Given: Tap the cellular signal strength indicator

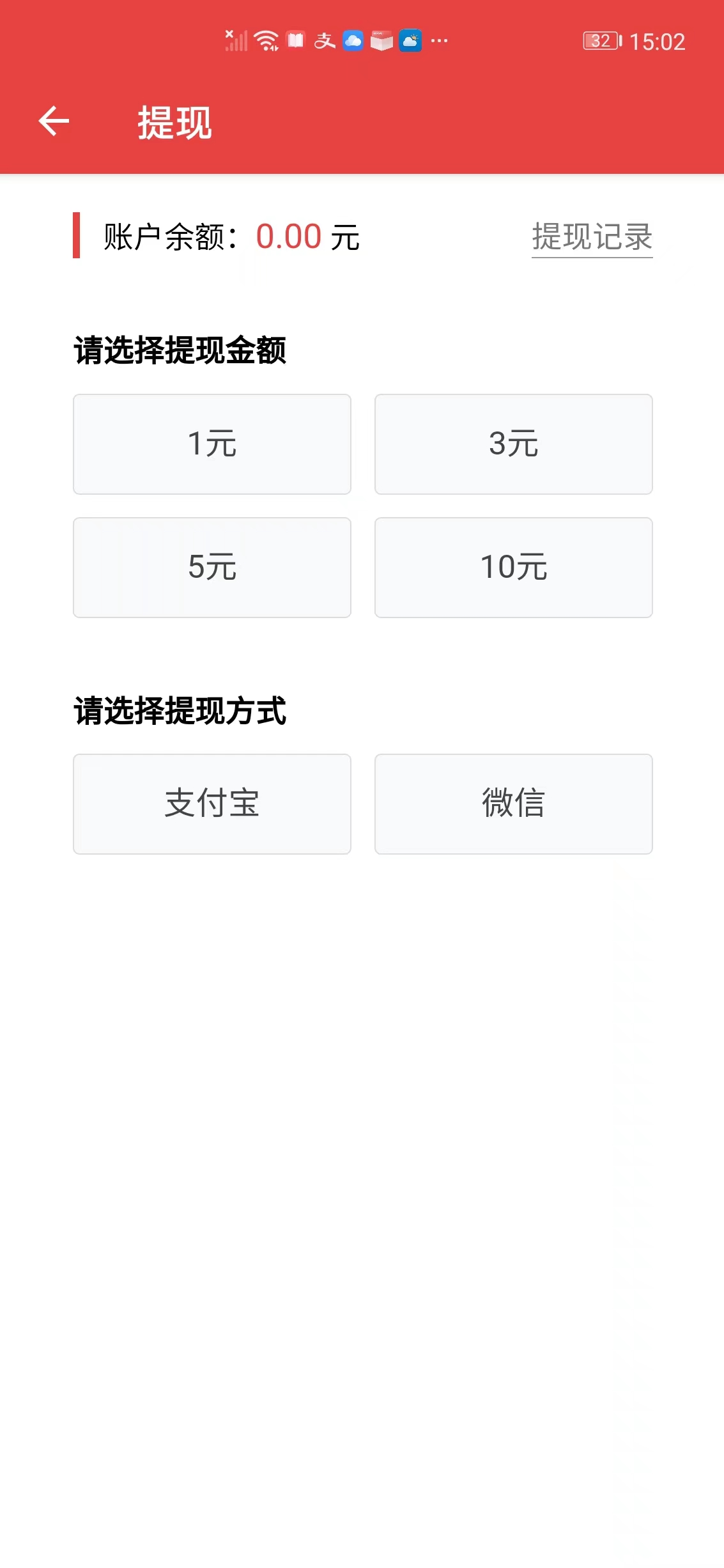Looking at the screenshot, I should [236, 40].
